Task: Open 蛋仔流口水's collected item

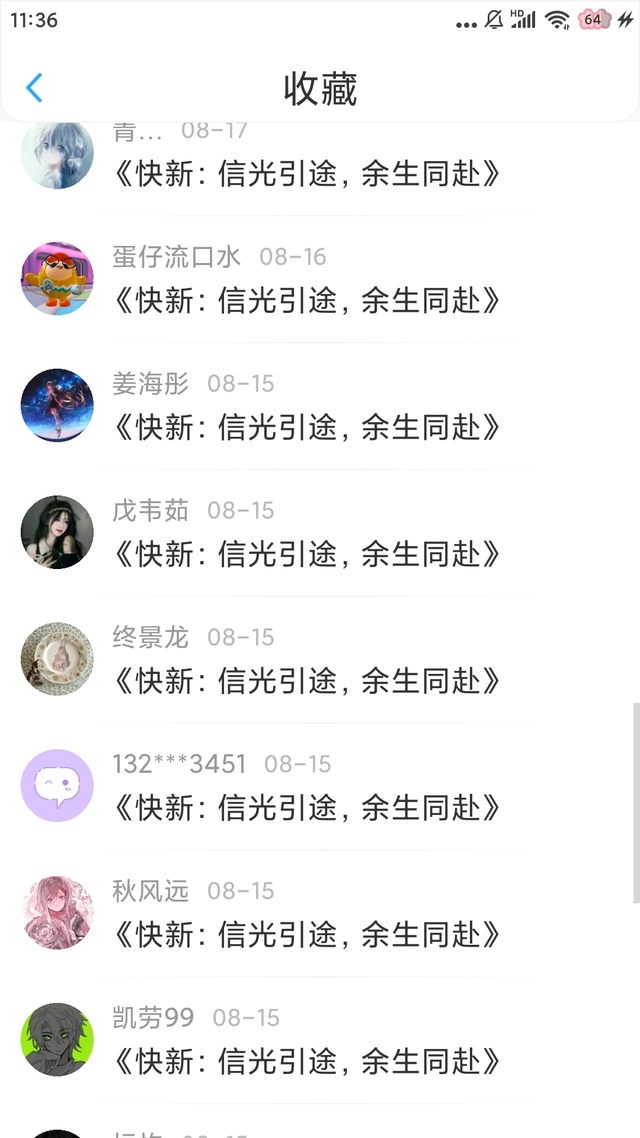Action: click(306, 300)
